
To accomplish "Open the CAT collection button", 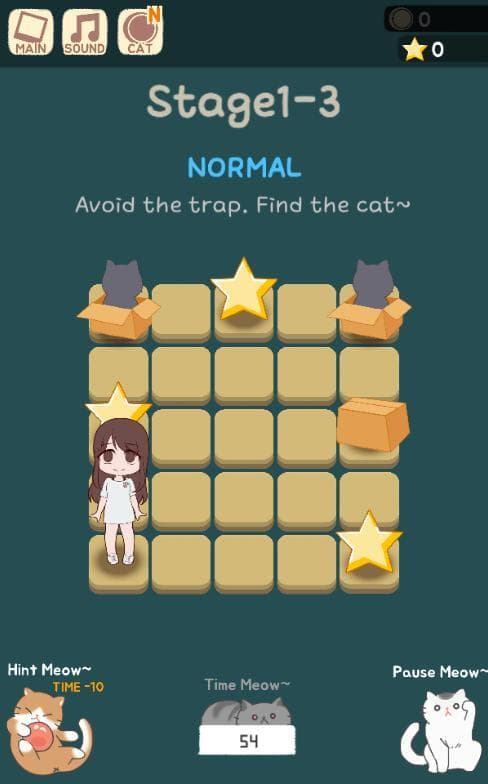I will pos(140,32).
